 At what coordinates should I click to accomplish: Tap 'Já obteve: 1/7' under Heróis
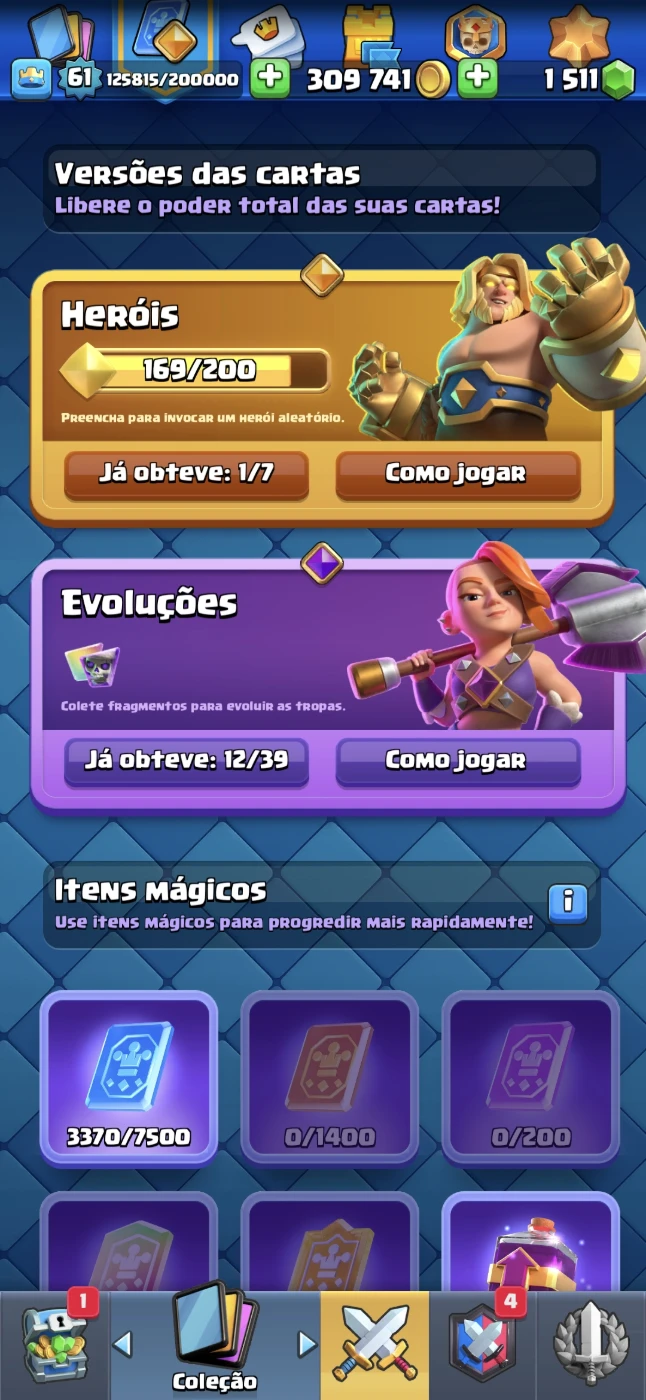click(x=186, y=473)
